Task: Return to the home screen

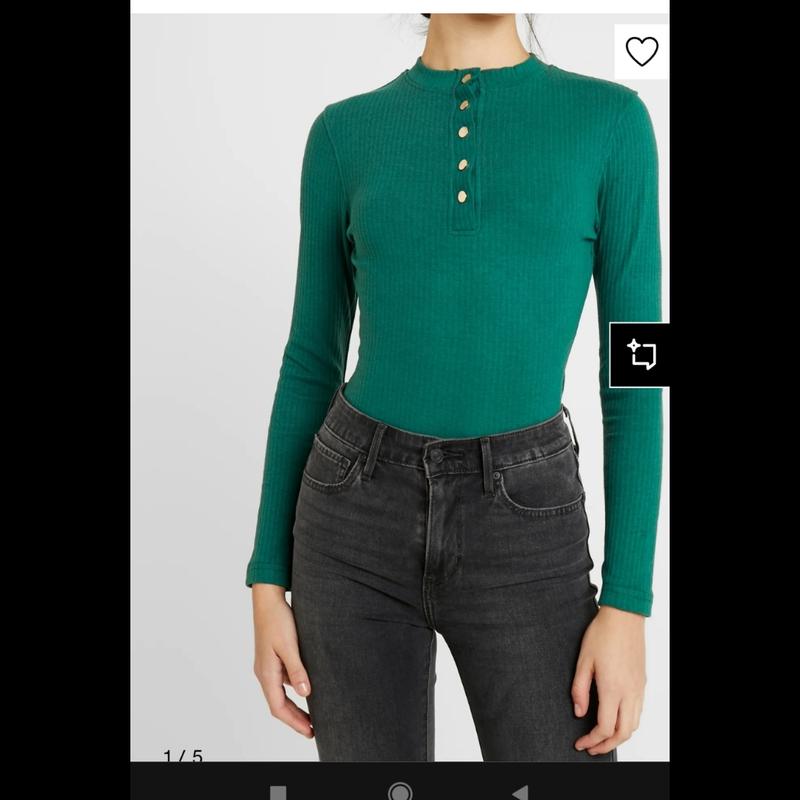Action: pyautogui.click(x=400, y=792)
